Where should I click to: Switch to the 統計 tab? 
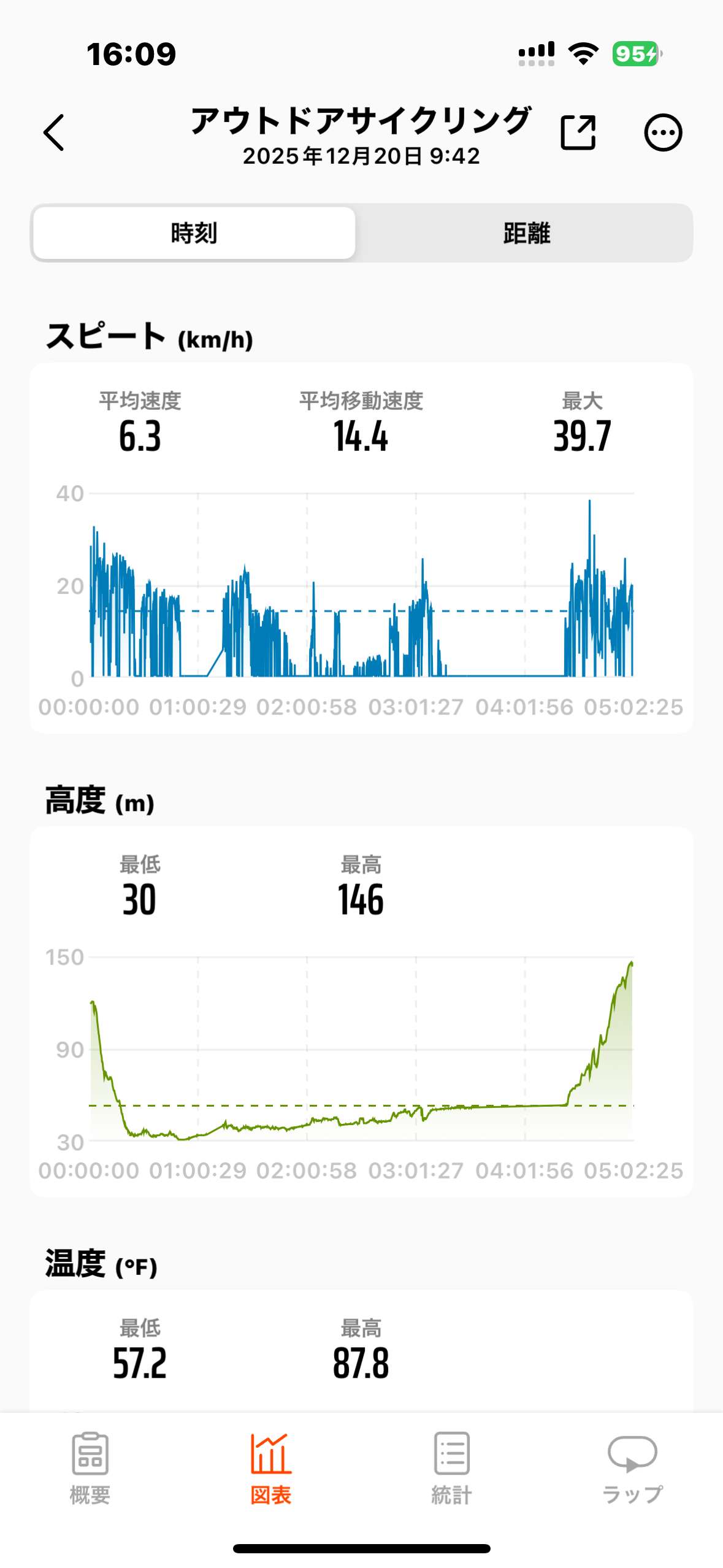[x=451, y=1467]
